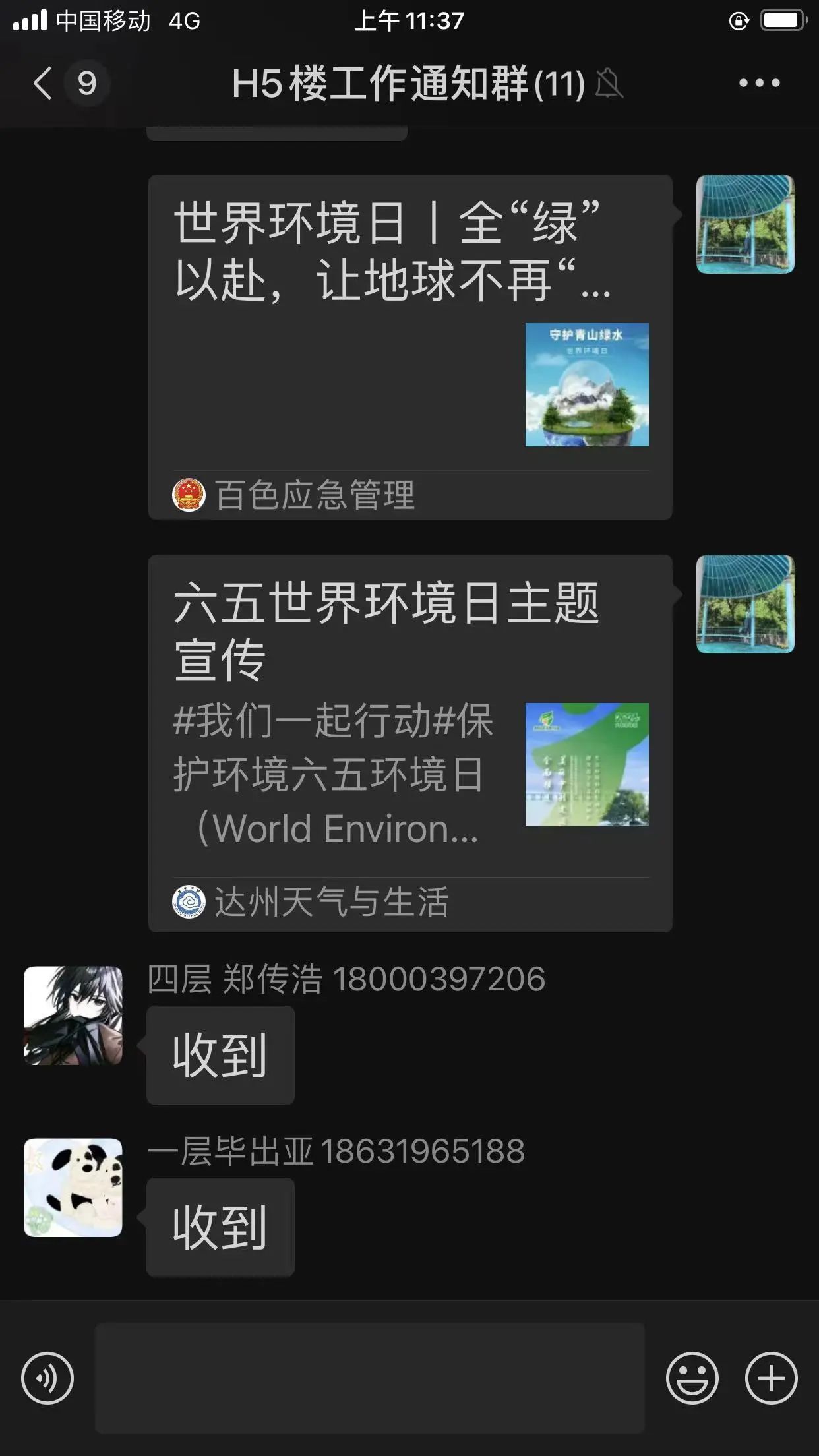
Task: Open the emoji picker
Action: tap(692, 1378)
